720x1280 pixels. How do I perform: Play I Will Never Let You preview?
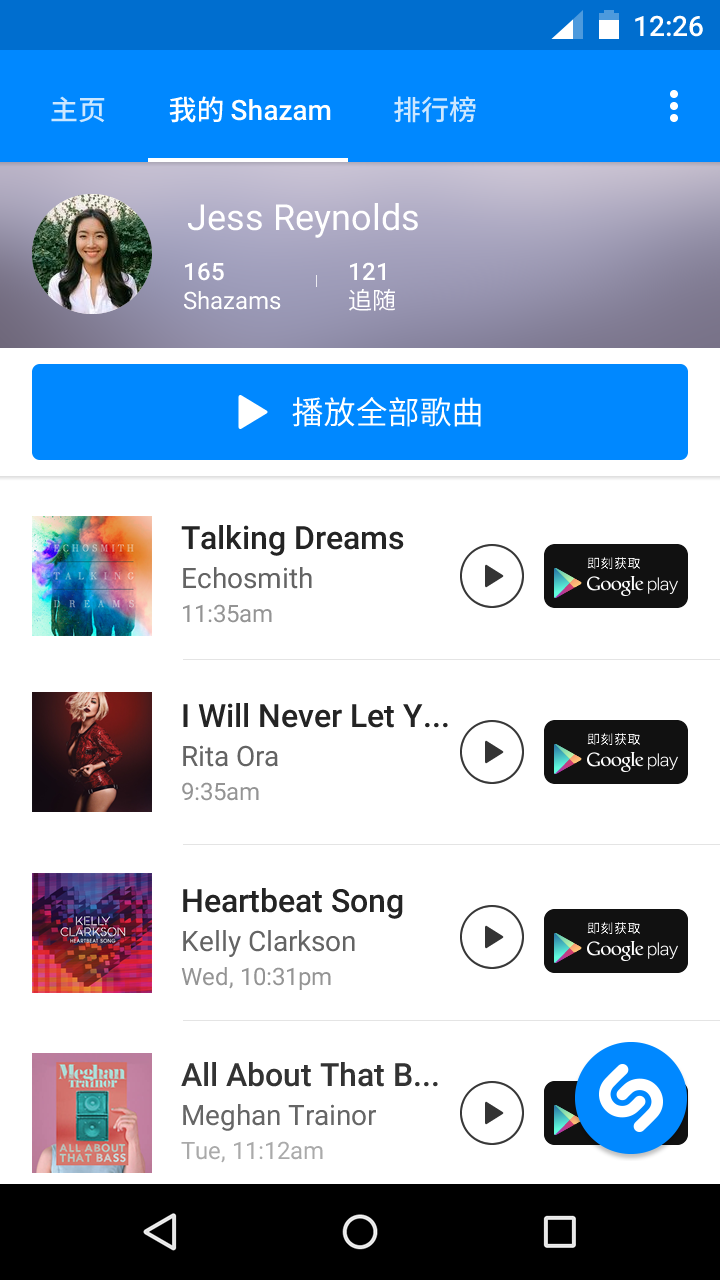pyautogui.click(x=492, y=752)
